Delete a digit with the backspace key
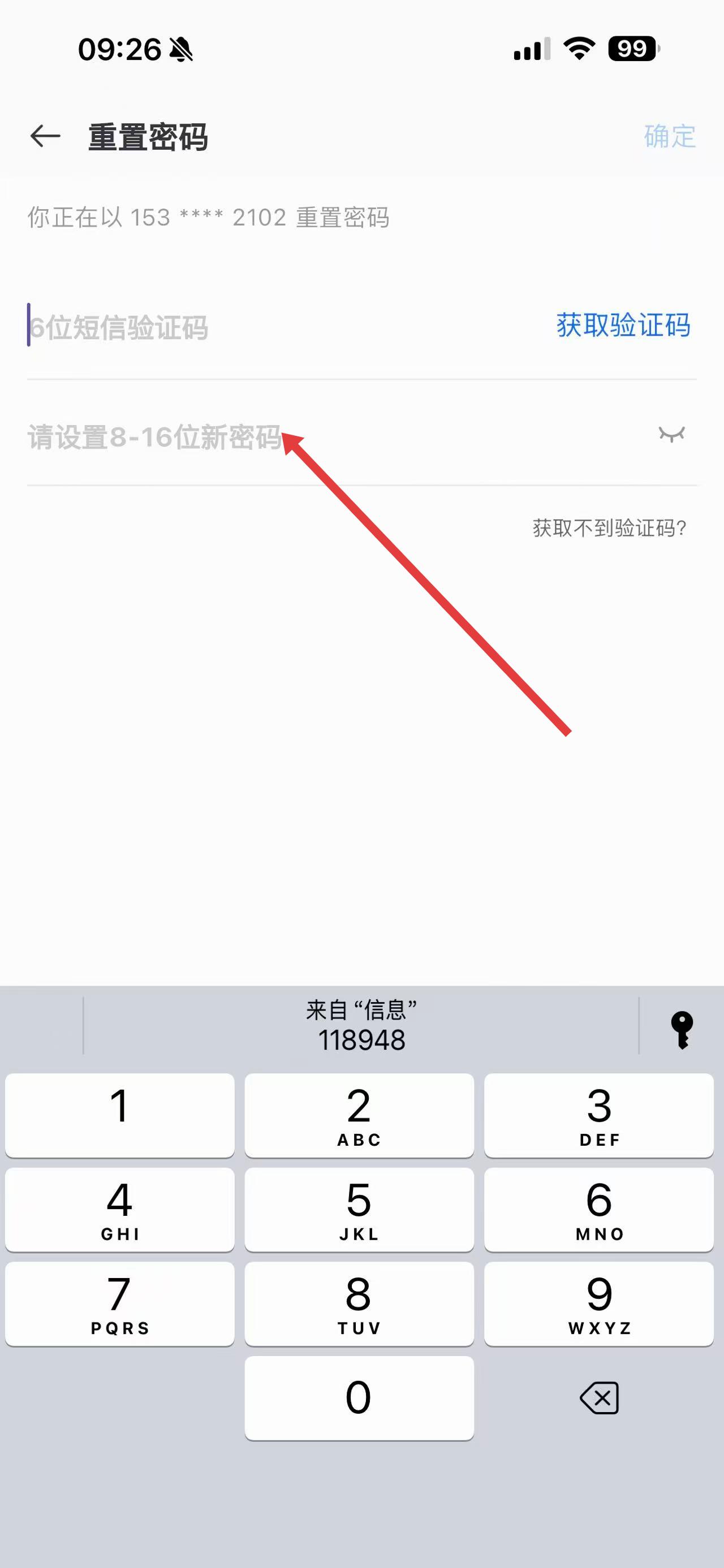Image resolution: width=724 pixels, height=1568 pixels. pyautogui.click(x=599, y=1397)
